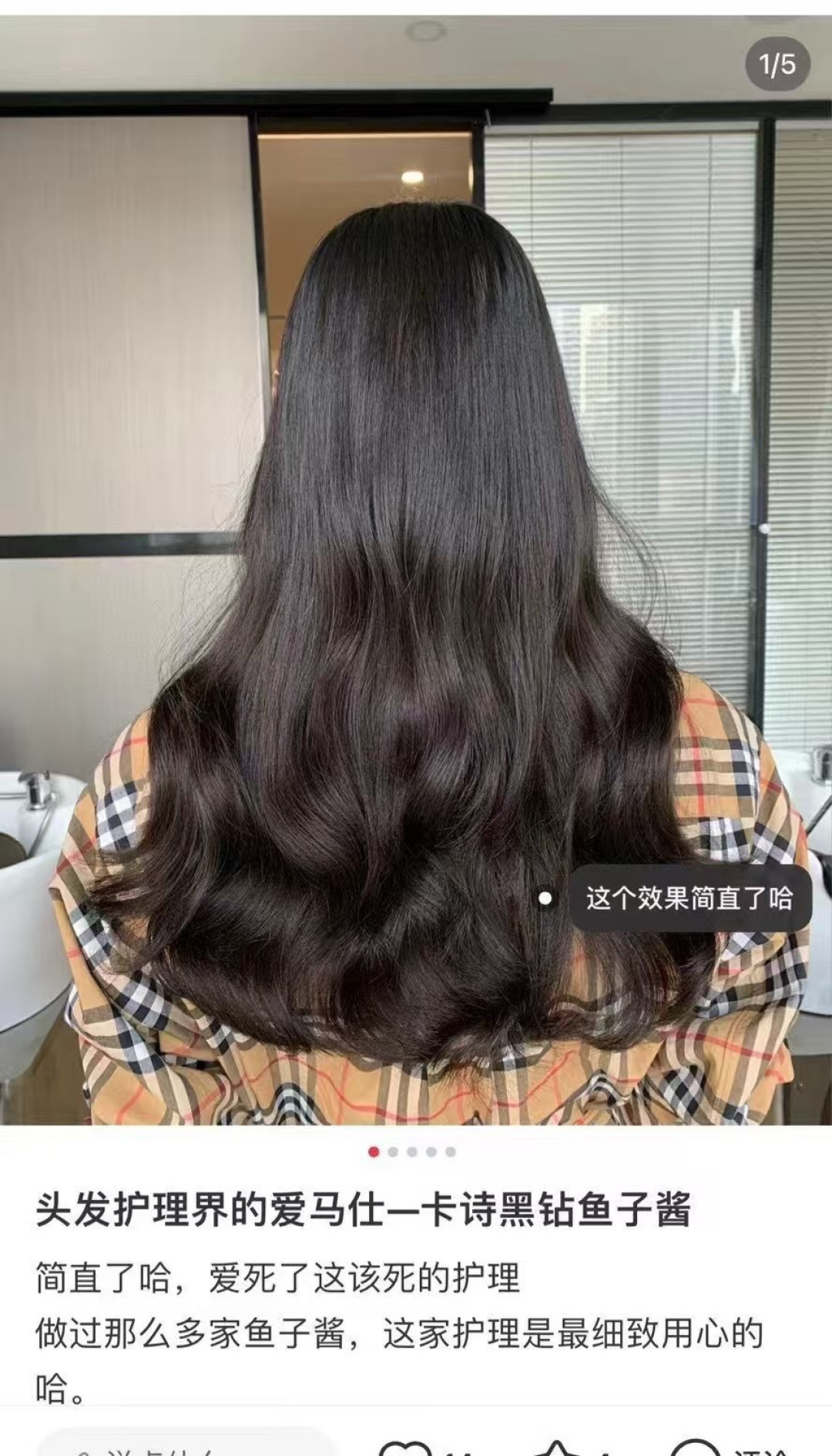Open comments via the 评论 bubble icon
The width and height of the screenshot is (832, 1456).
pyautogui.click(x=695, y=1448)
